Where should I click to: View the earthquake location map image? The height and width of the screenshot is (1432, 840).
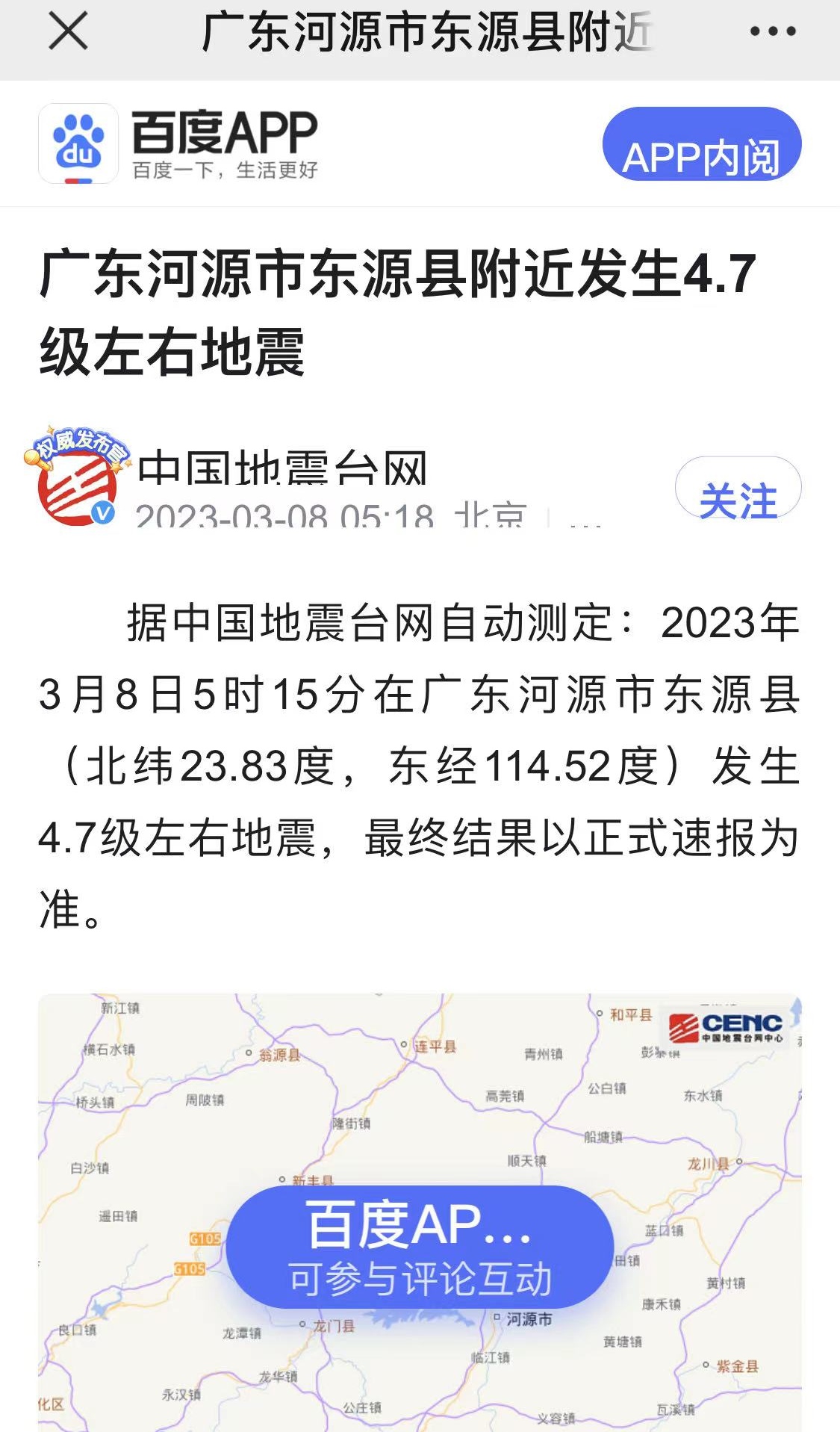[420, 1212]
